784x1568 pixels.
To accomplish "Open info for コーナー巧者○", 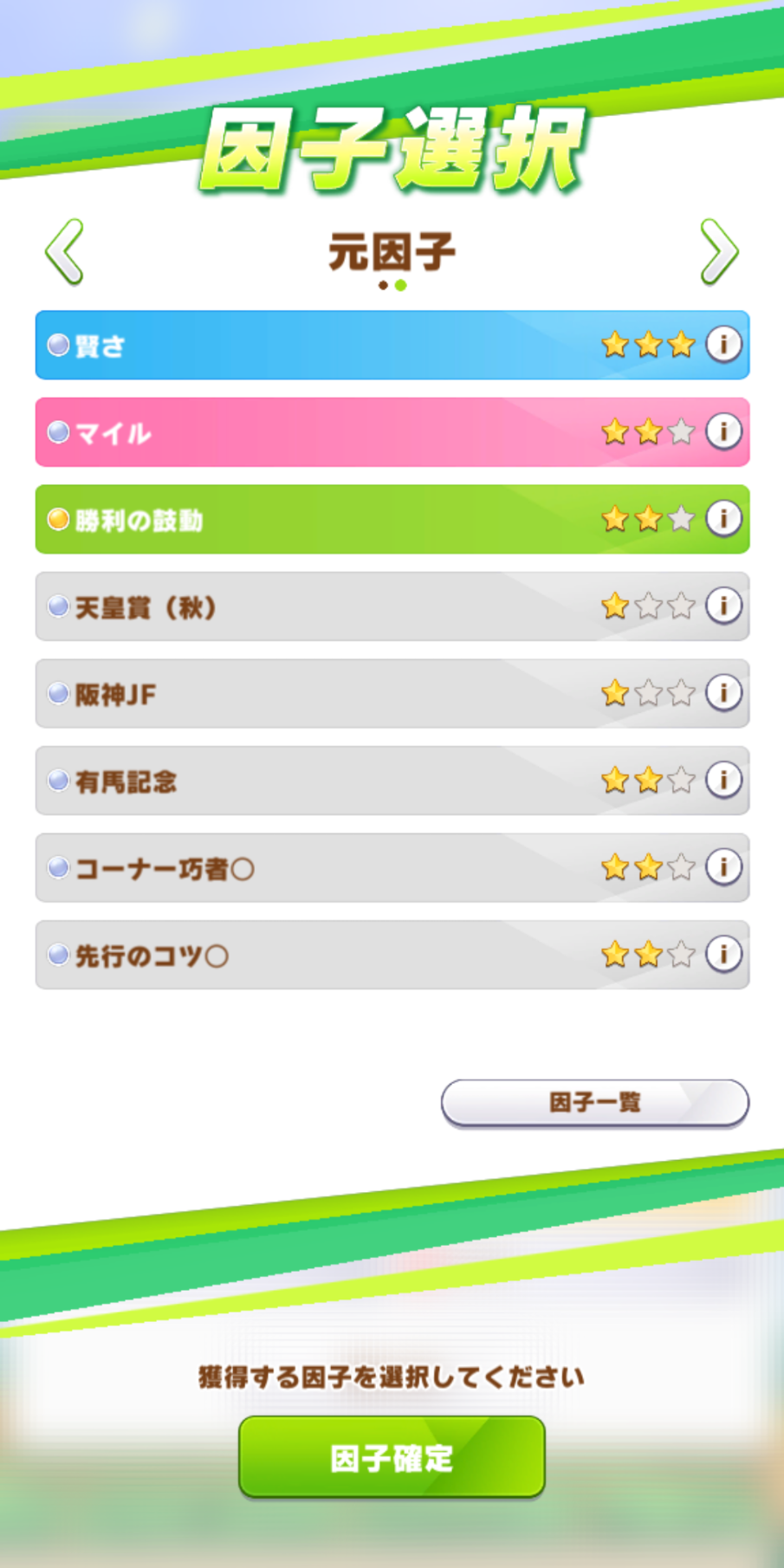I will coord(723,866).
